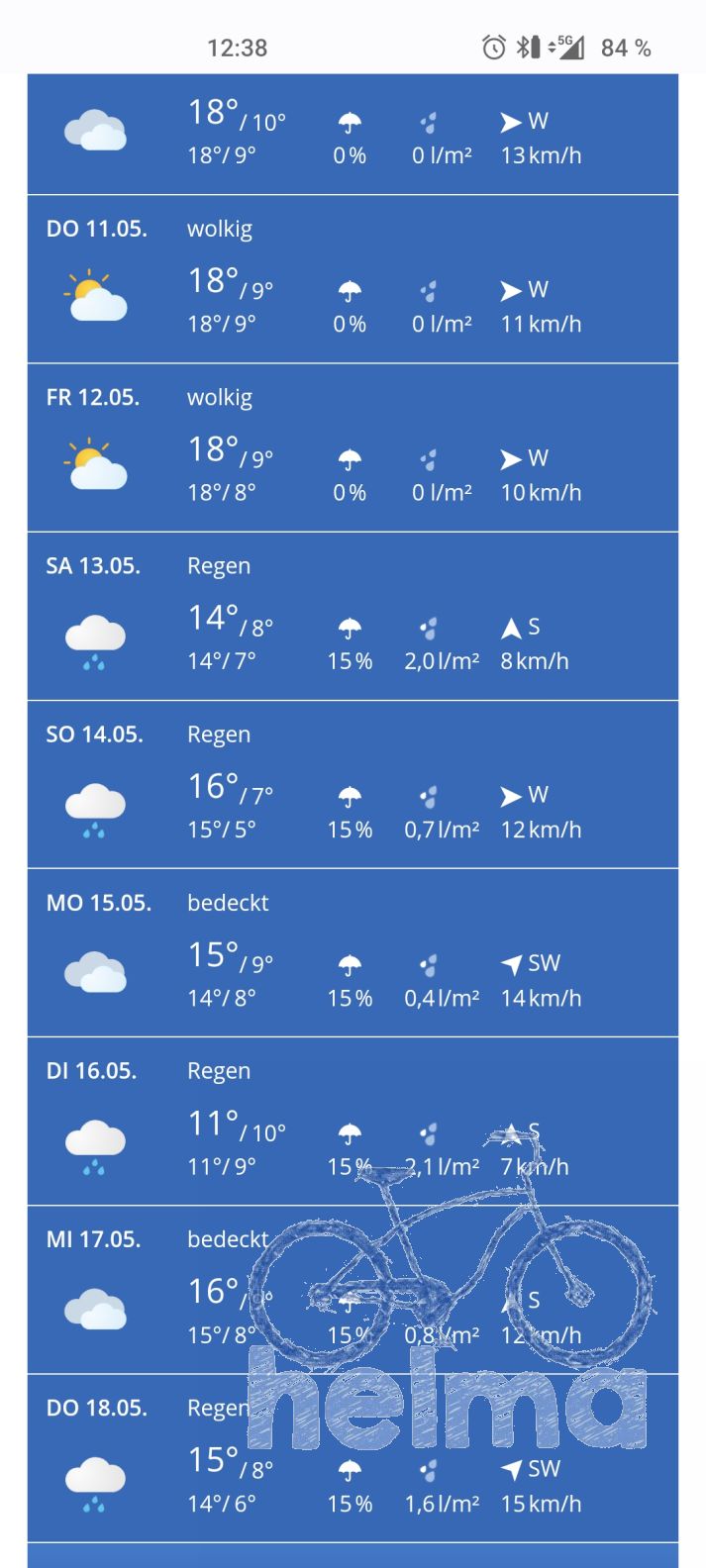Screen dimensions: 706x1568
Task: Open the forecast for FR 12.05.
Action: 353,447
